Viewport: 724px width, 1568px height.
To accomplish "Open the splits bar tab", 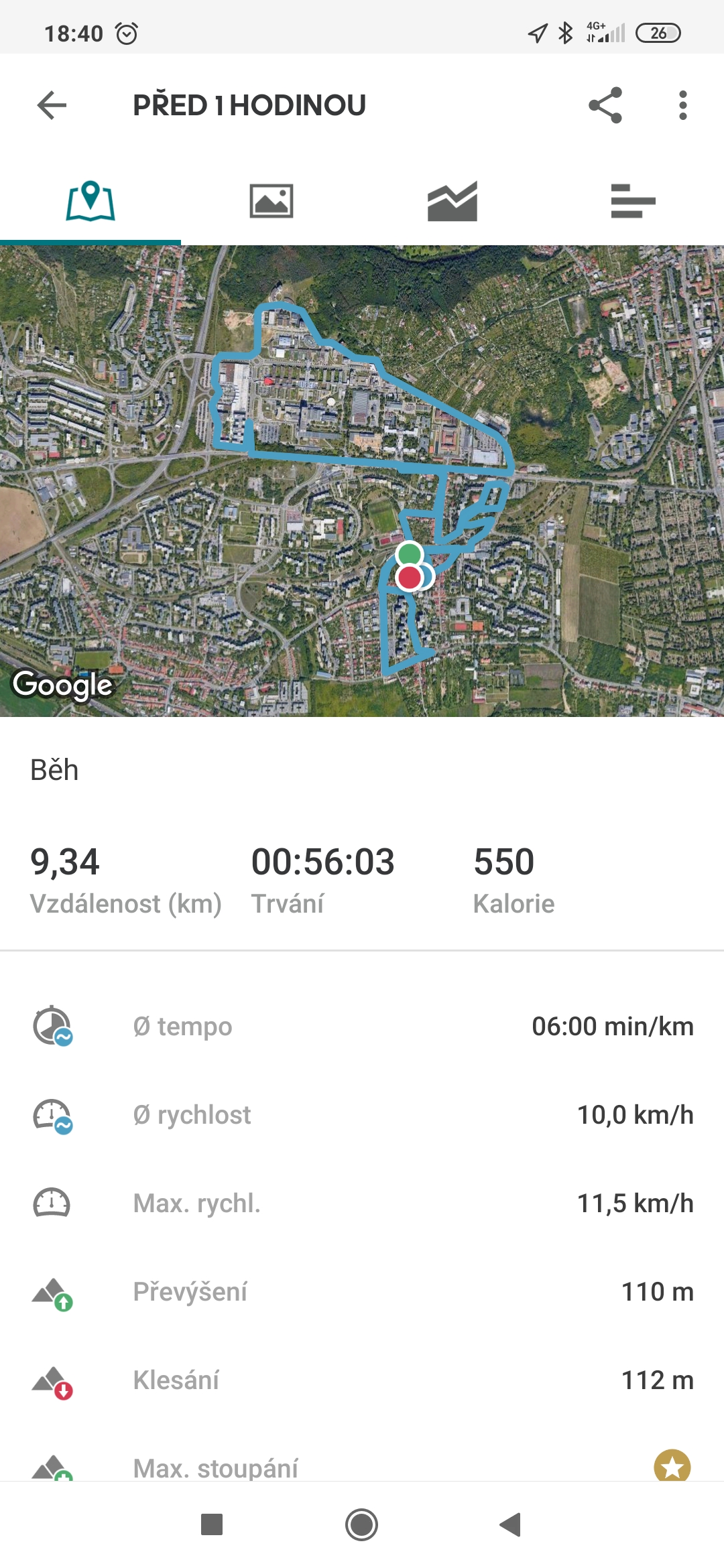I will pyautogui.click(x=633, y=201).
